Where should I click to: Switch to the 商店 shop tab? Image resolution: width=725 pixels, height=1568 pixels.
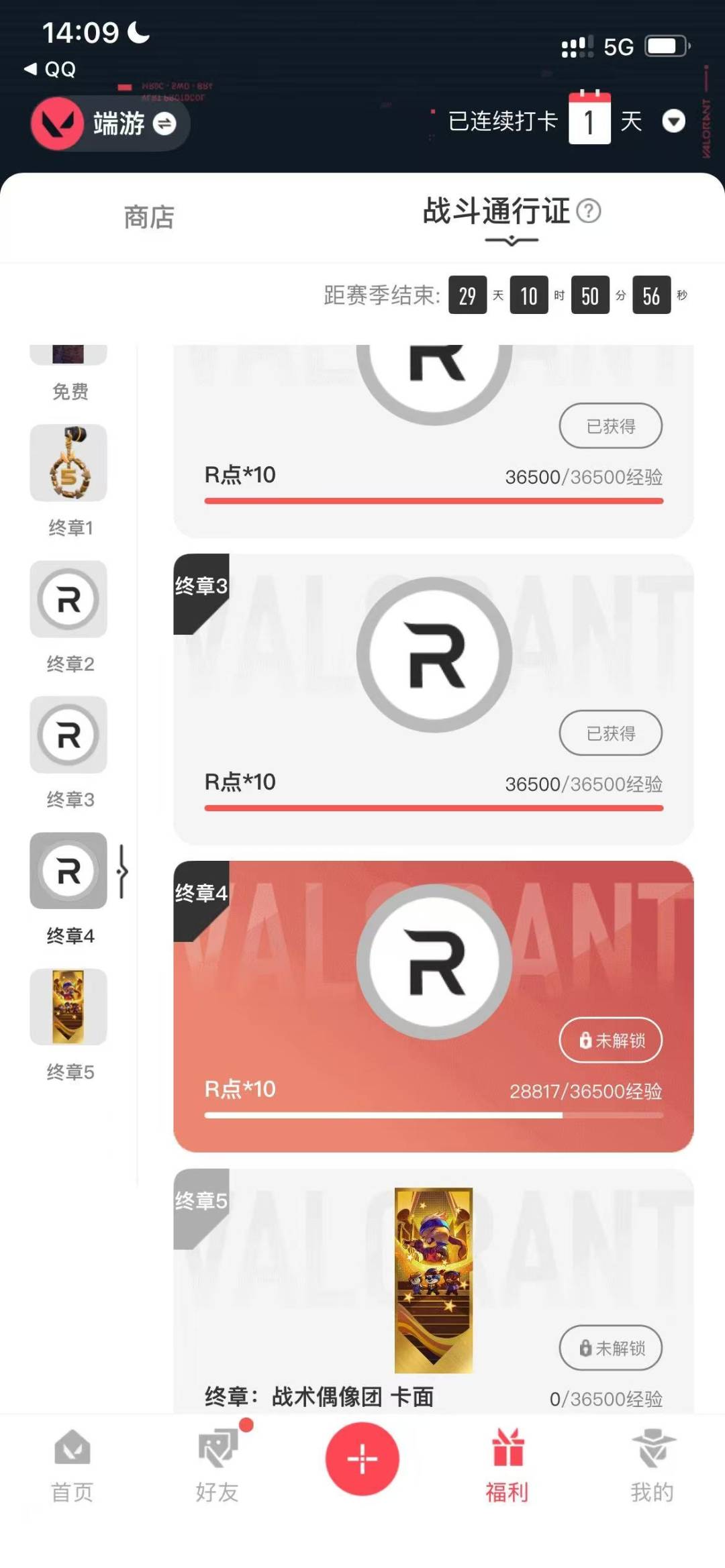(149, 216)
